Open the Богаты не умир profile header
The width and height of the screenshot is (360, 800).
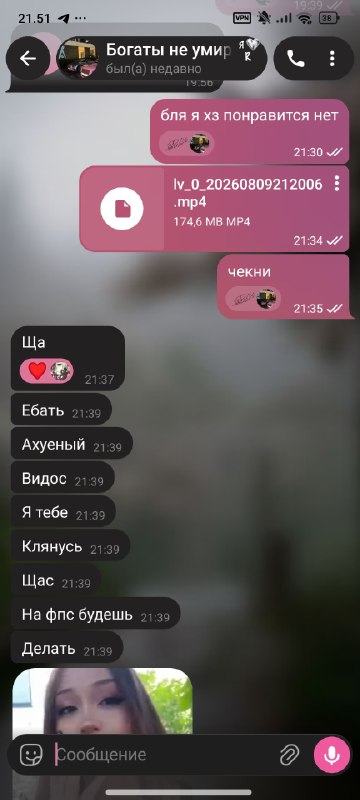[161, 58]
